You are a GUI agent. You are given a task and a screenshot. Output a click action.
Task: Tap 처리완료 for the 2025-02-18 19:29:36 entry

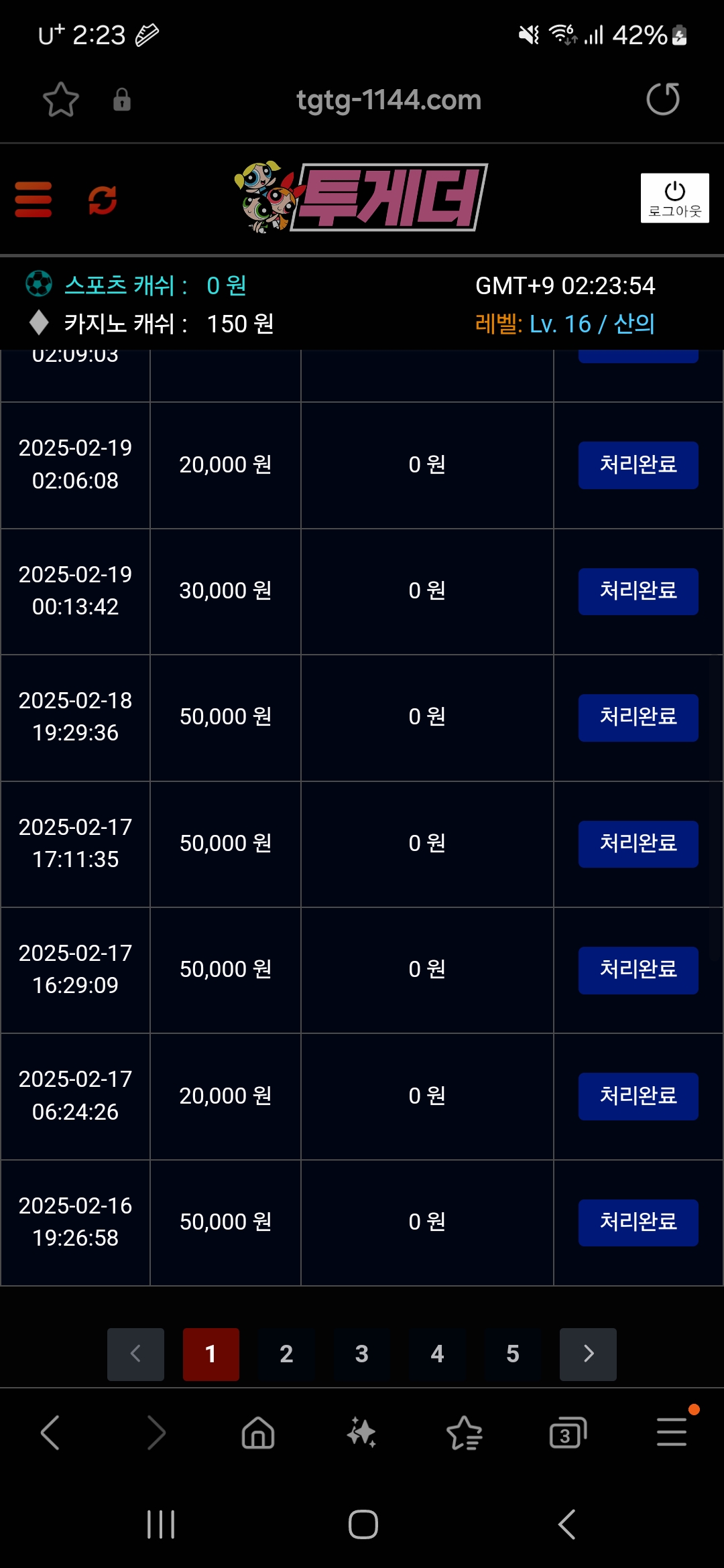pos(638,718)
